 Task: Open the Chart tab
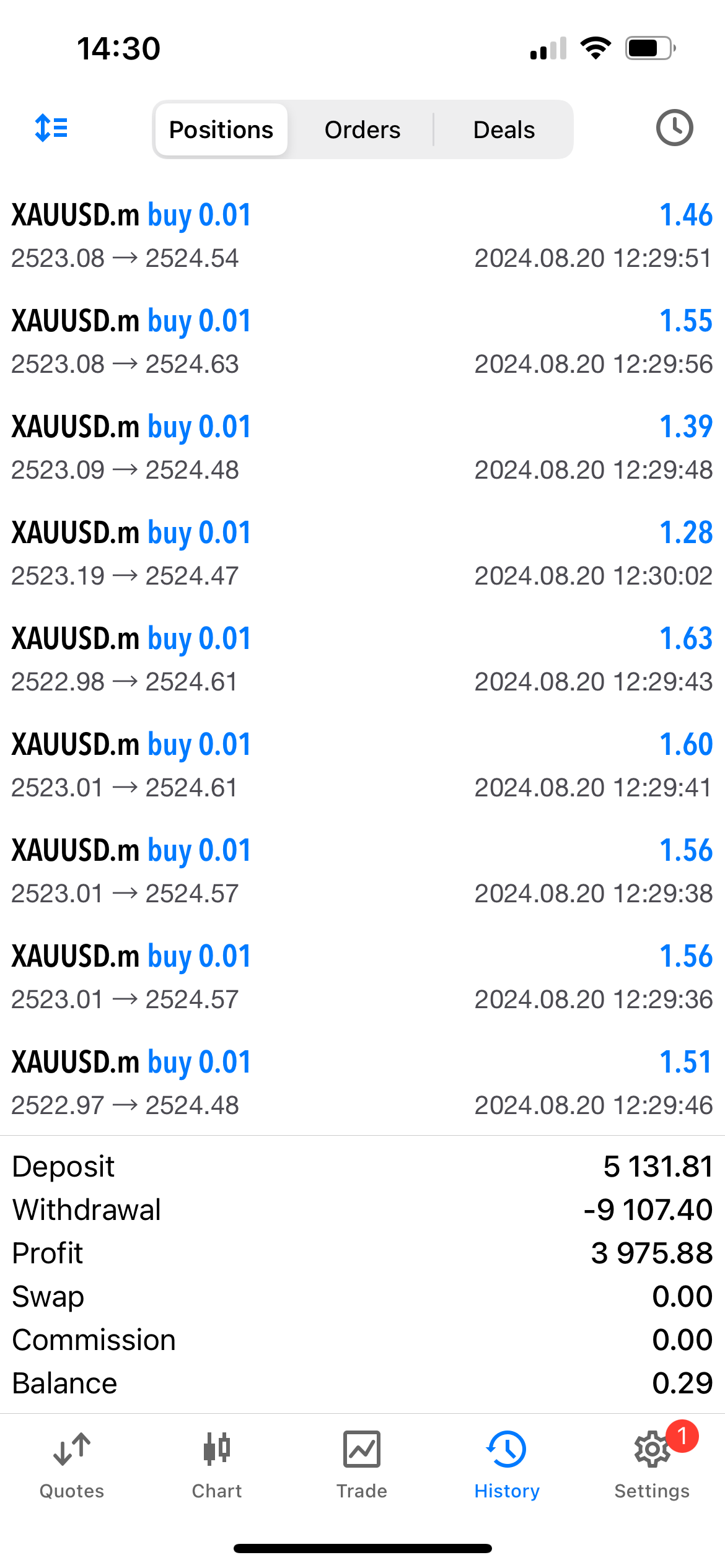(217, 1465)
